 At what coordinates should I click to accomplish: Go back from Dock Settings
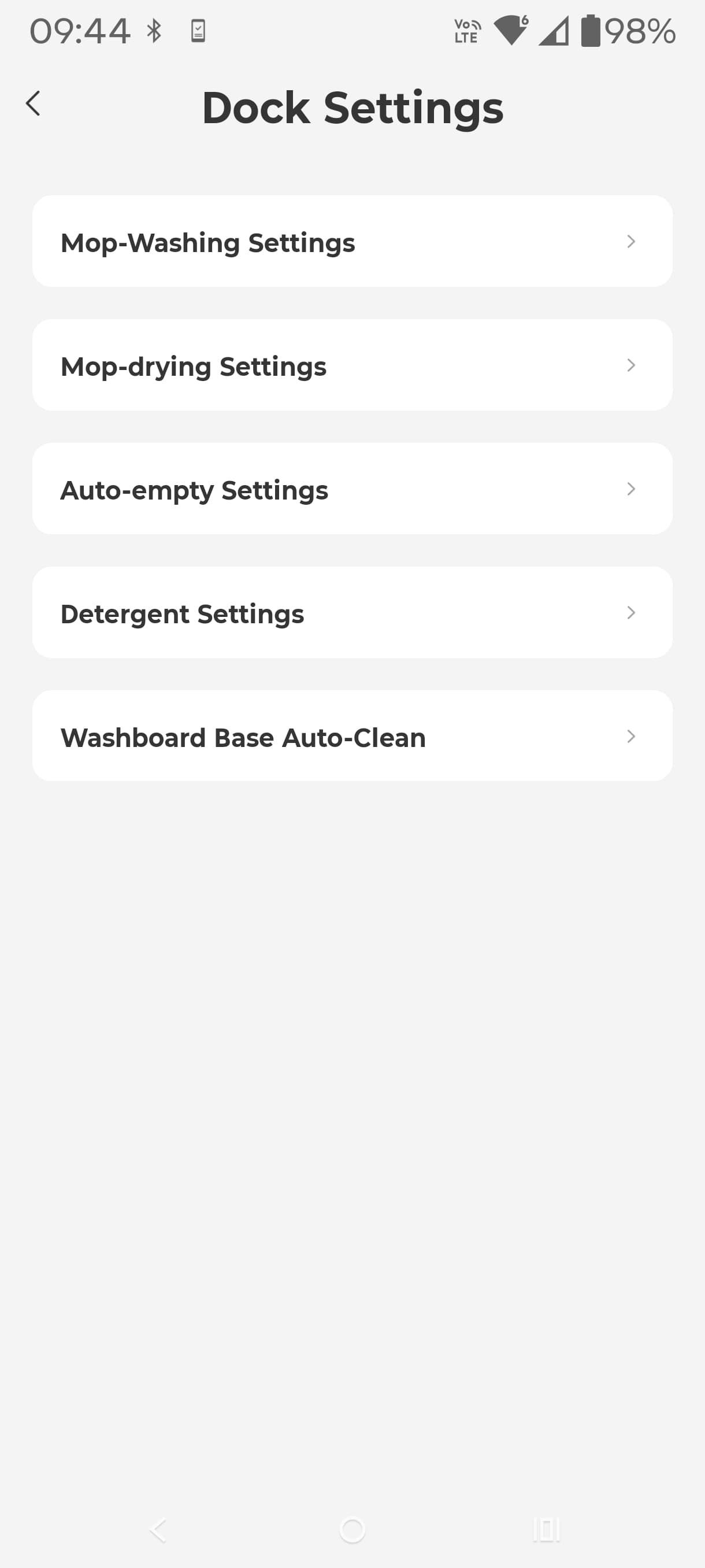34,103
